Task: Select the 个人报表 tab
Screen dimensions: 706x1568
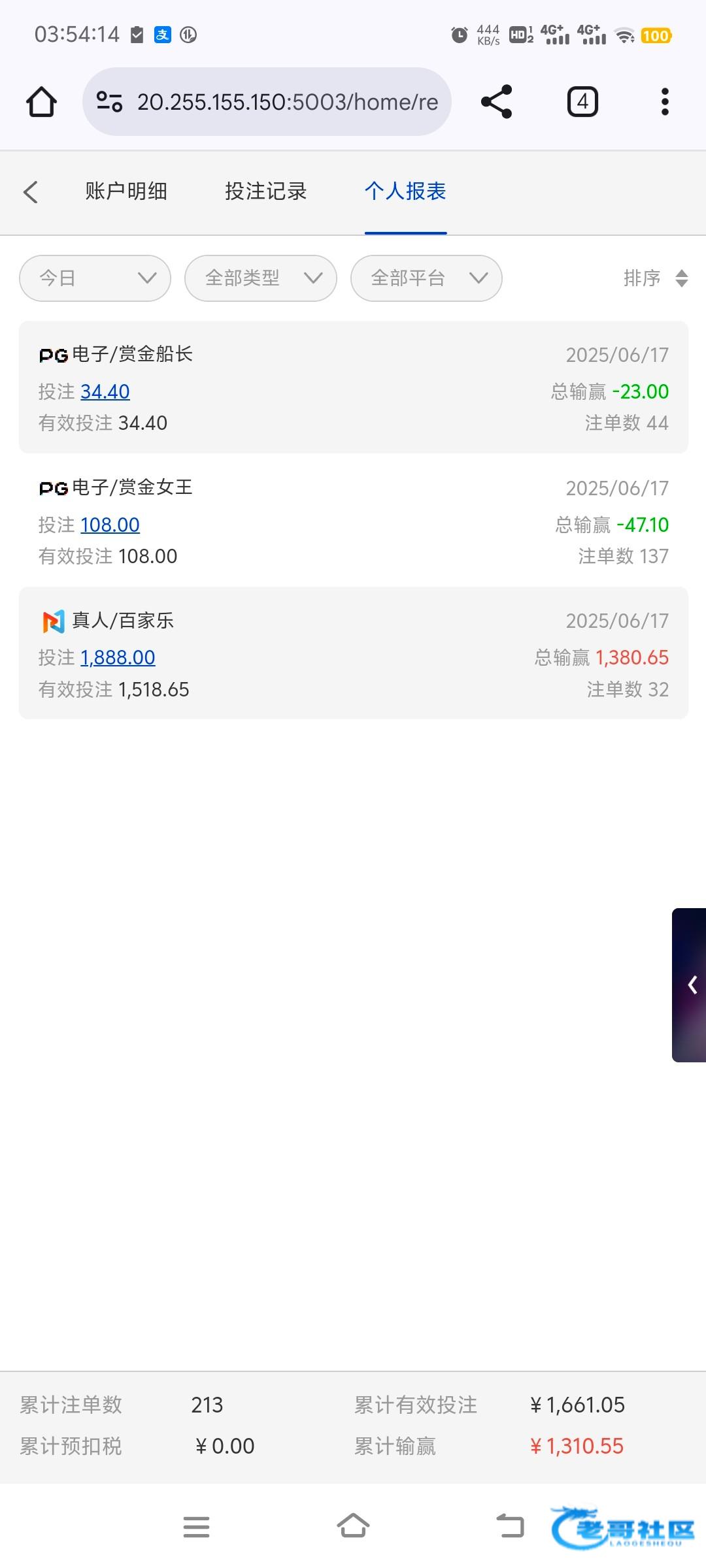Action: coord(405,191)
